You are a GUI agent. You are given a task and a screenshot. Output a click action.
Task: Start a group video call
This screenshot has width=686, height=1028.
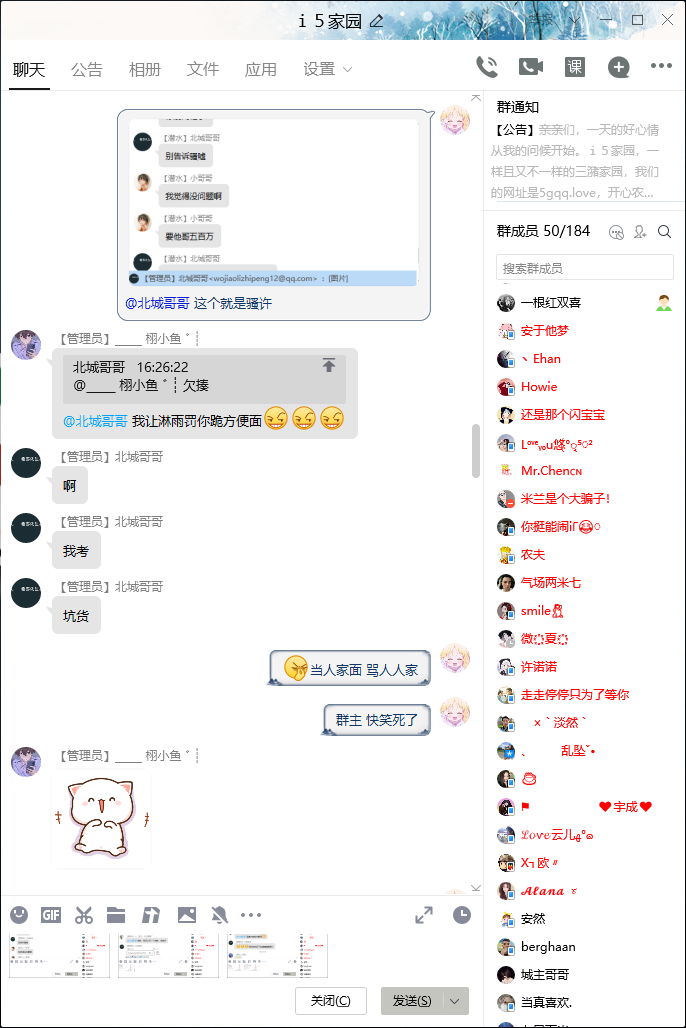[x=531, y=67]
